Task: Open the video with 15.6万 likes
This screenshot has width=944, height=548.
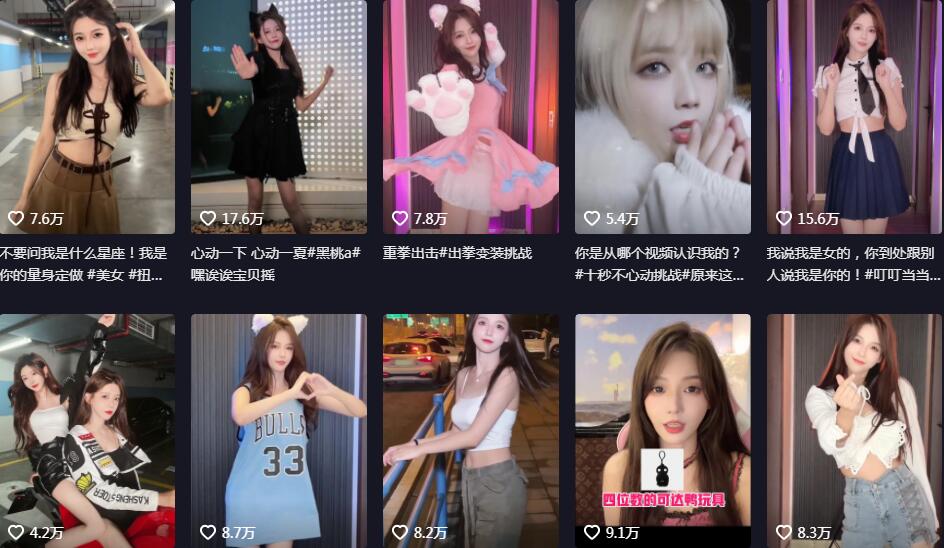Action: pyautogui.click(x=854, y=115)
